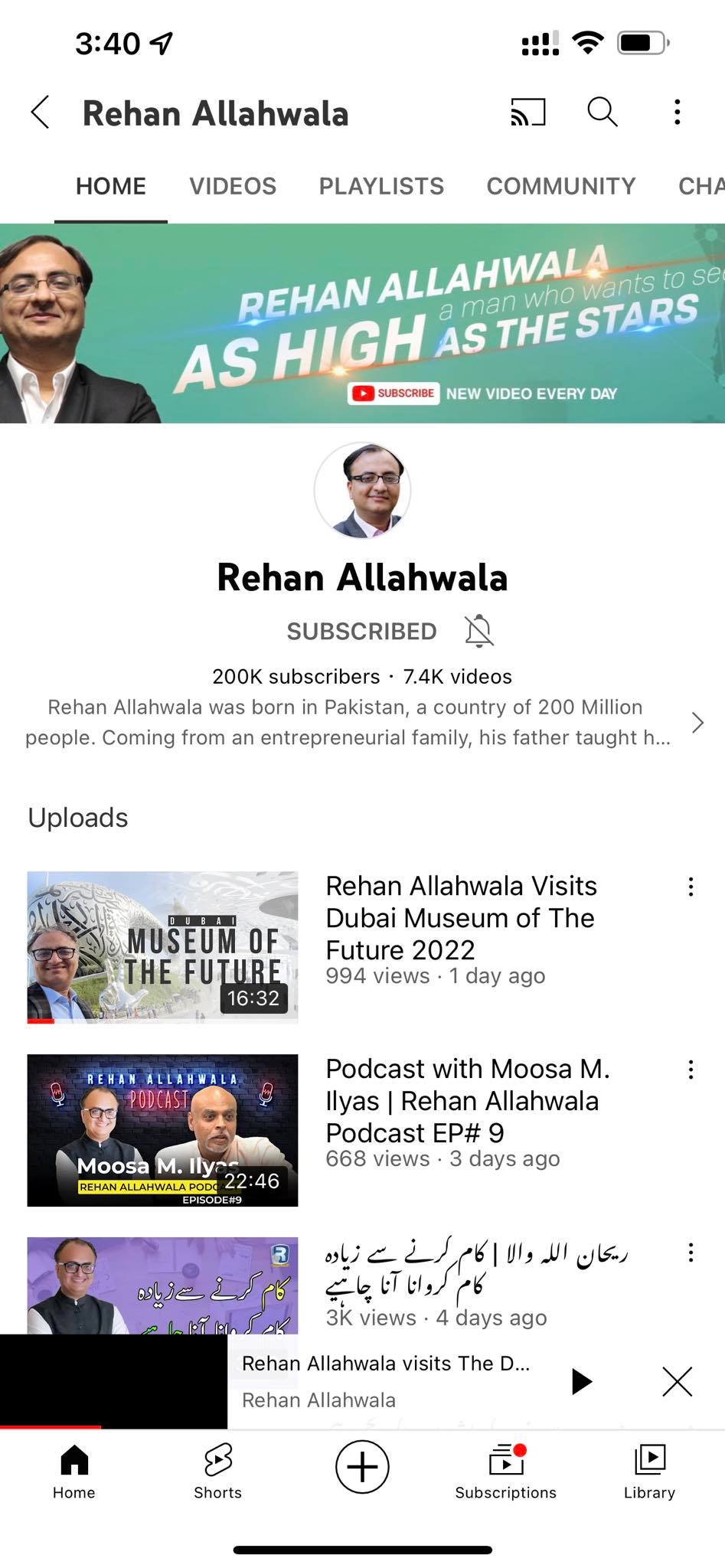
Task: Tap the create plus button
Action: tap(362, 1466)
